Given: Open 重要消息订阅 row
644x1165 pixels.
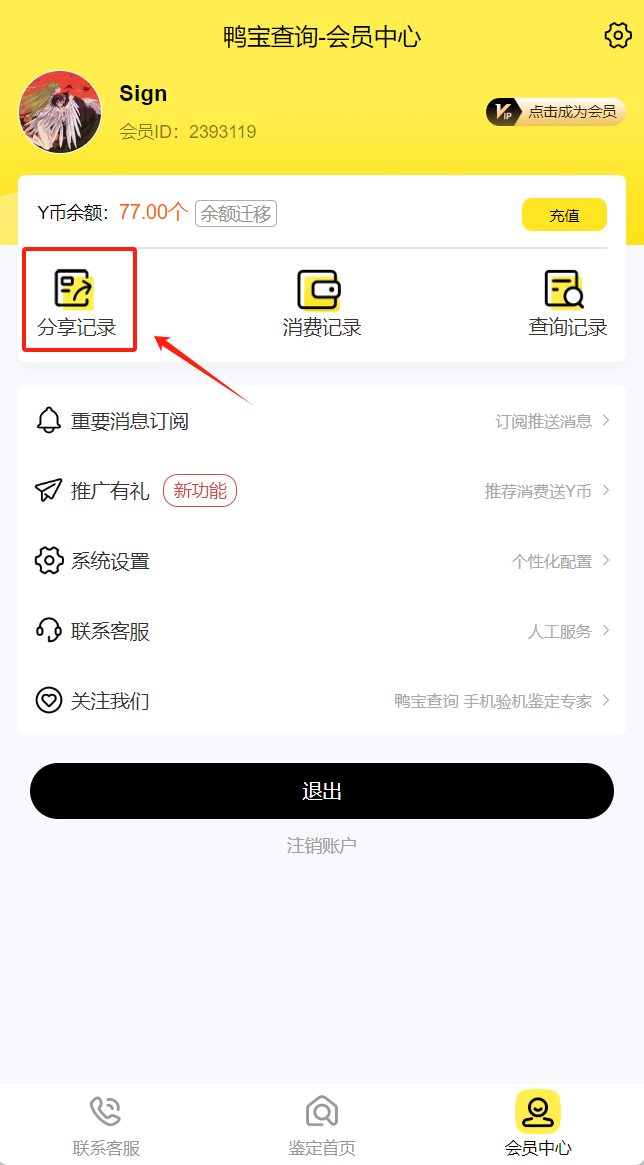Looking at the screenshot, I should click(x=321, y=421).
